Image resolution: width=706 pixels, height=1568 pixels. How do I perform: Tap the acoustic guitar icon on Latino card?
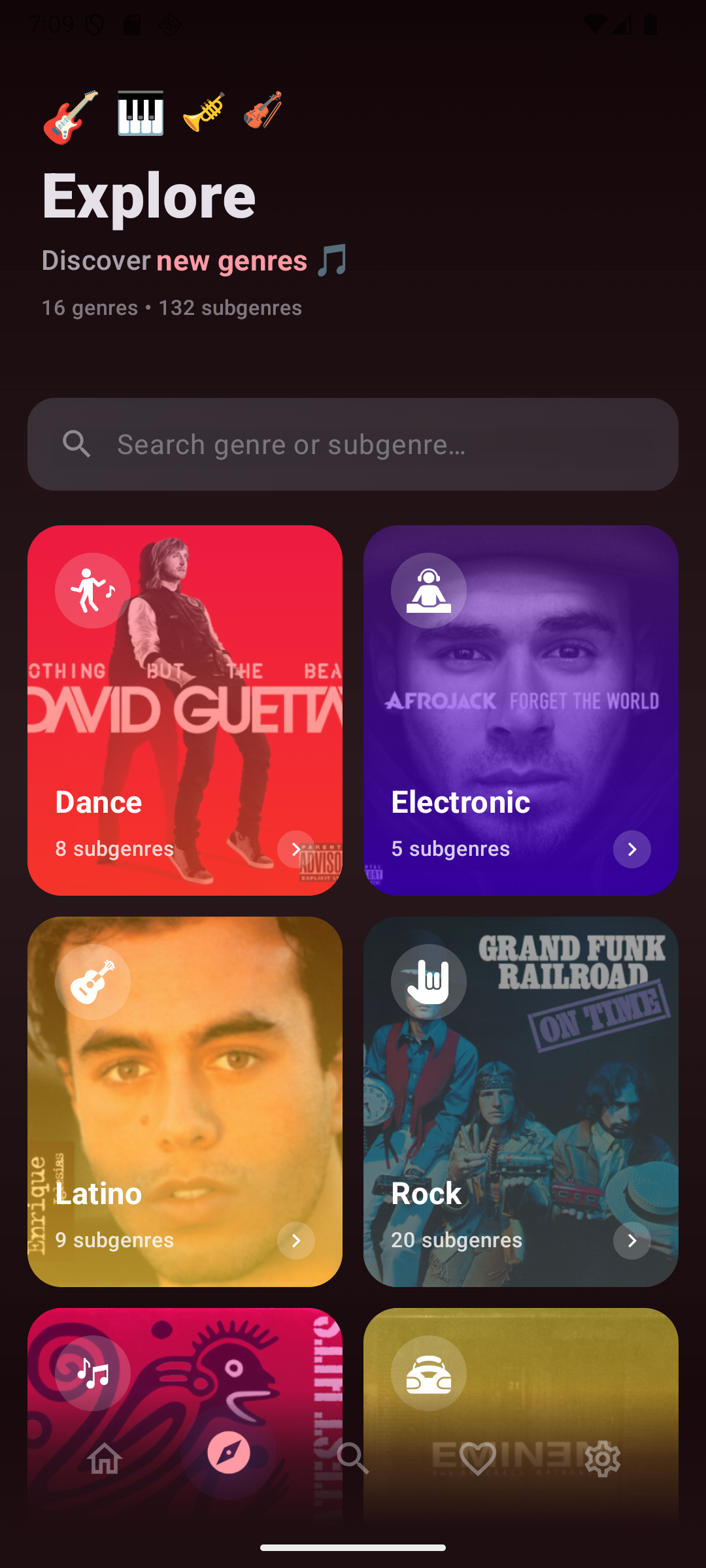coord(92,981)
